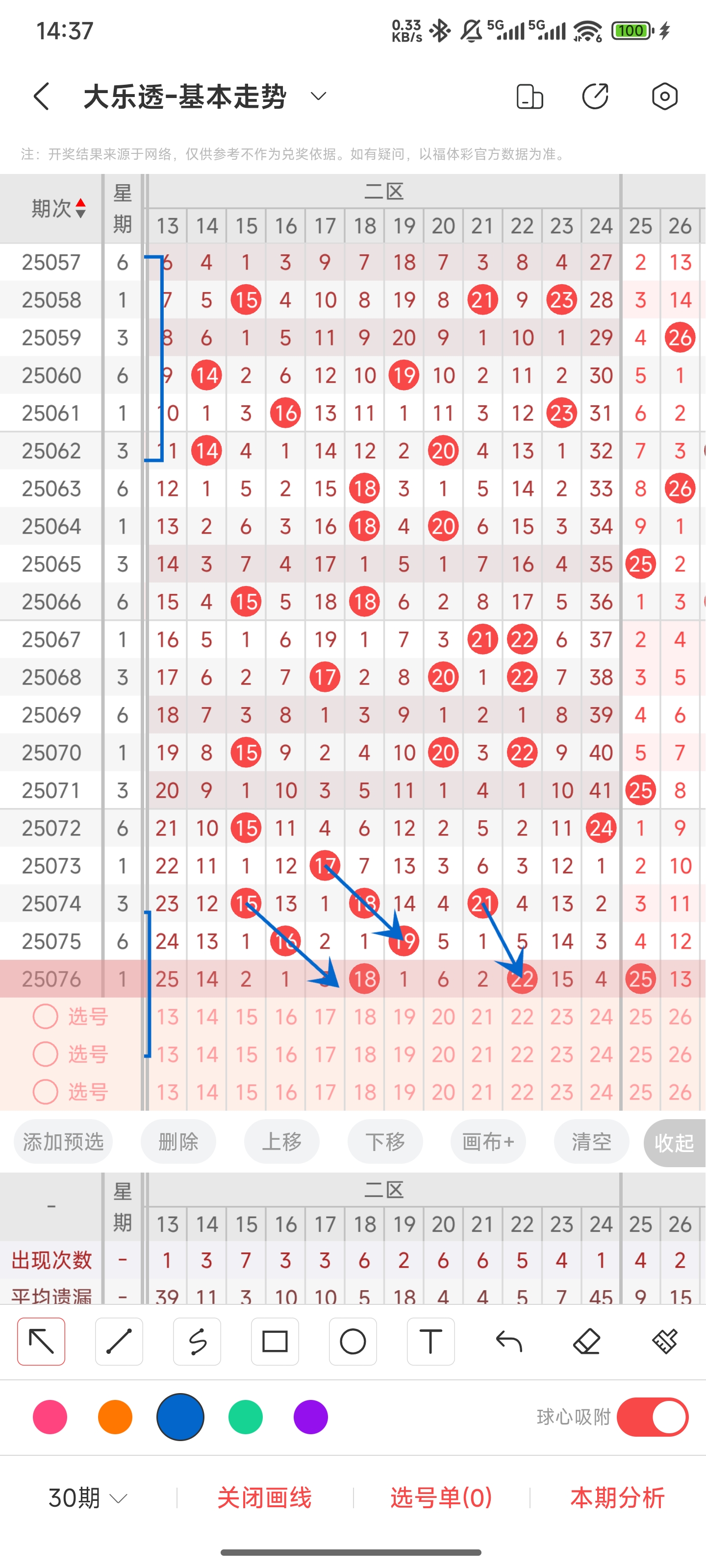Open the hexagon settings icon
Viewport: 706px width, 1568px height.
pos(664,96)
